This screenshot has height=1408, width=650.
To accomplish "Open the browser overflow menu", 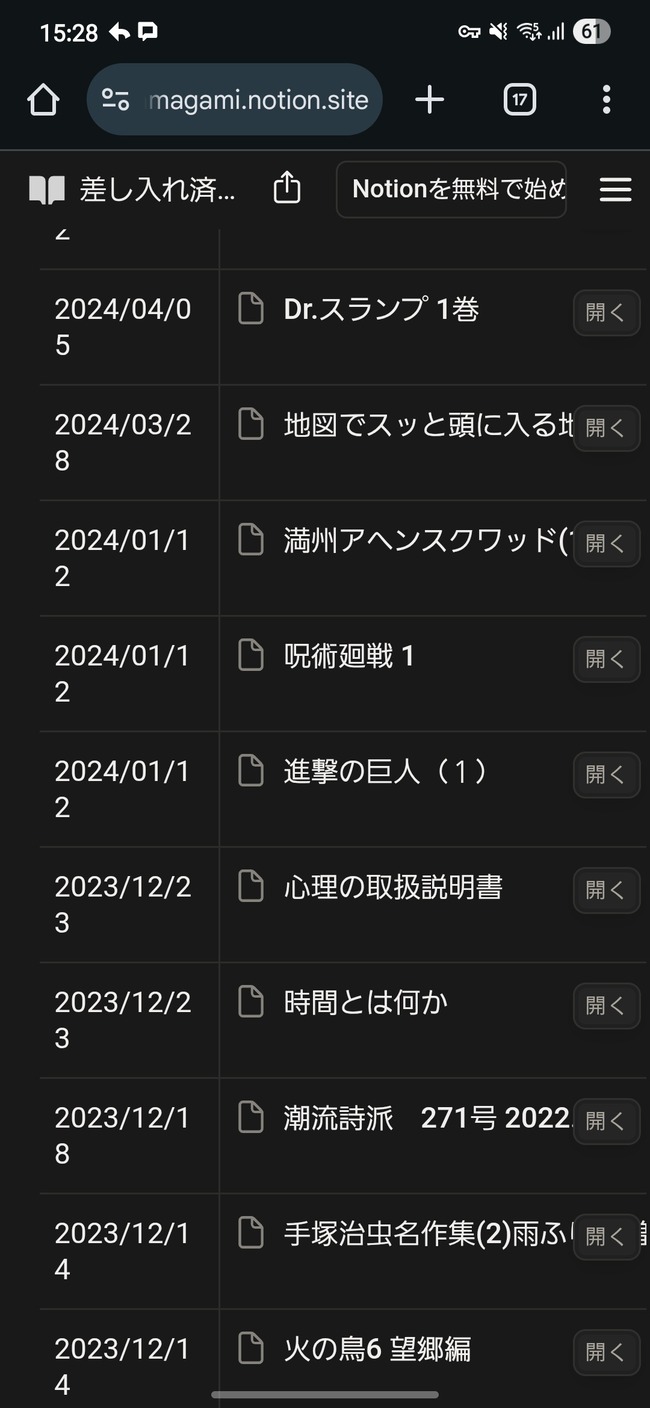I will pyautogui.click(x=606, y=99).
